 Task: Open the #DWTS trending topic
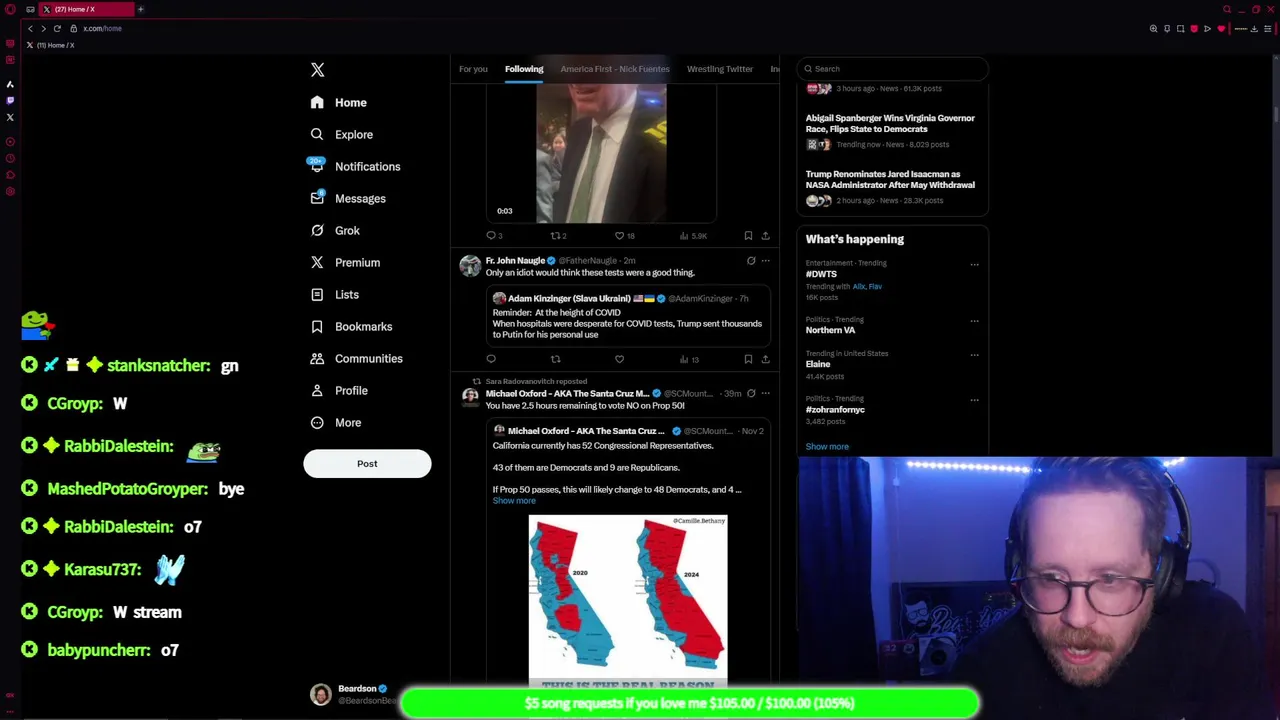pos(821,274)
